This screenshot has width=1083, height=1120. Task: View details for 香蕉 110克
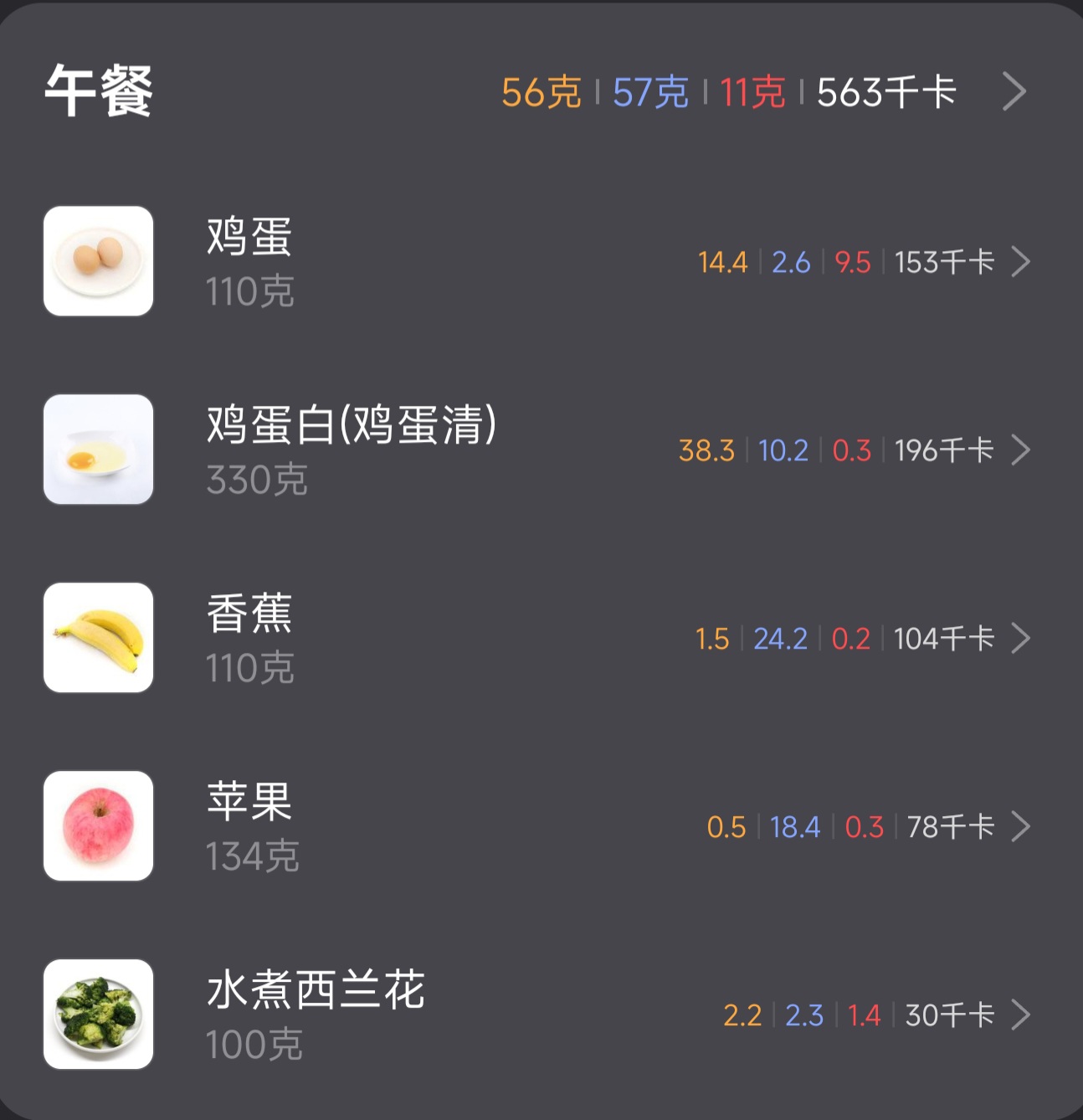click(536, 639)
